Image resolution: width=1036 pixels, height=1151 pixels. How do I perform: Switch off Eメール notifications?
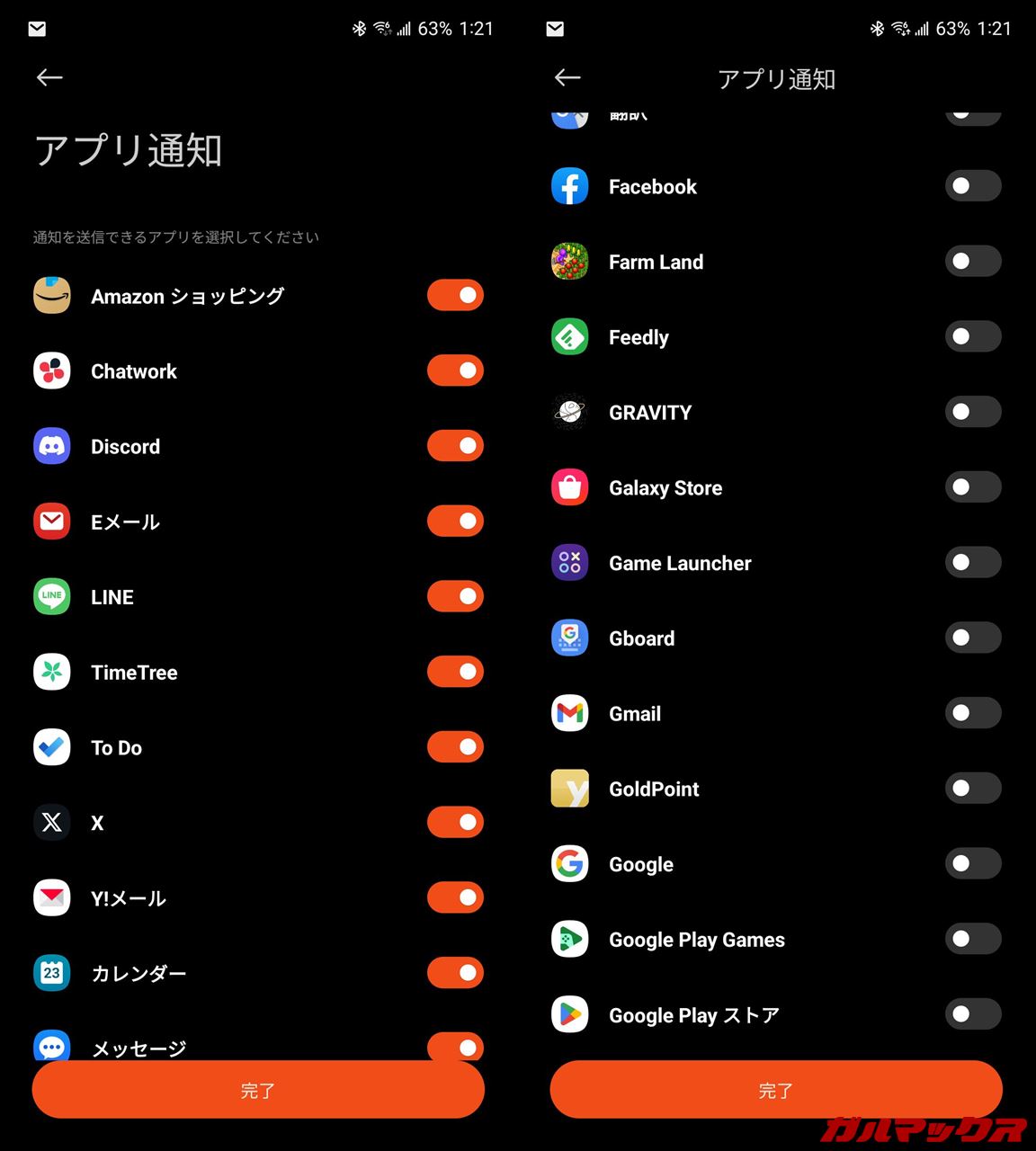(455, 522)
